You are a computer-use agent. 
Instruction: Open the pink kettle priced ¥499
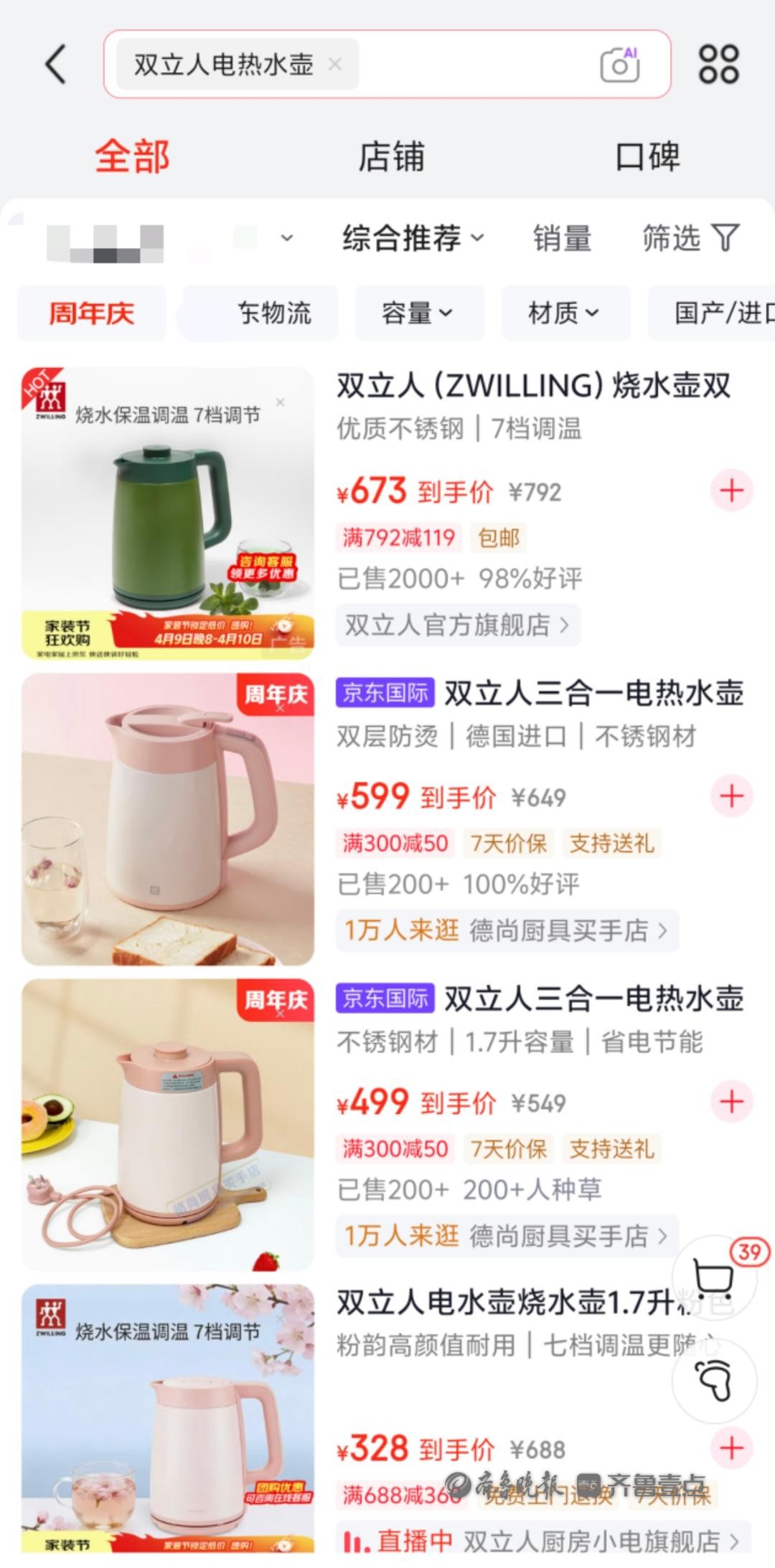coord(168,1124)
